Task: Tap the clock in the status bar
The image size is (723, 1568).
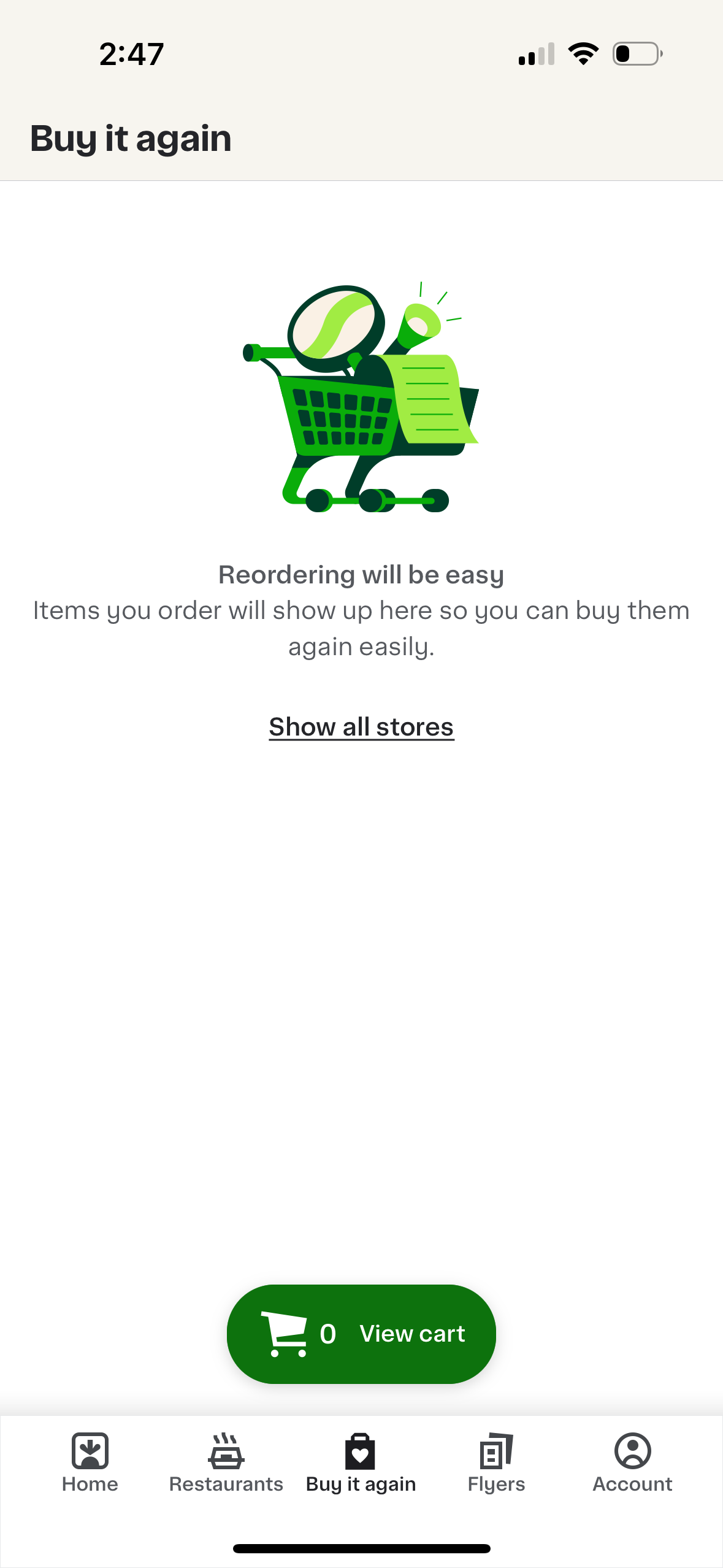Action: [x=130, y=53]
